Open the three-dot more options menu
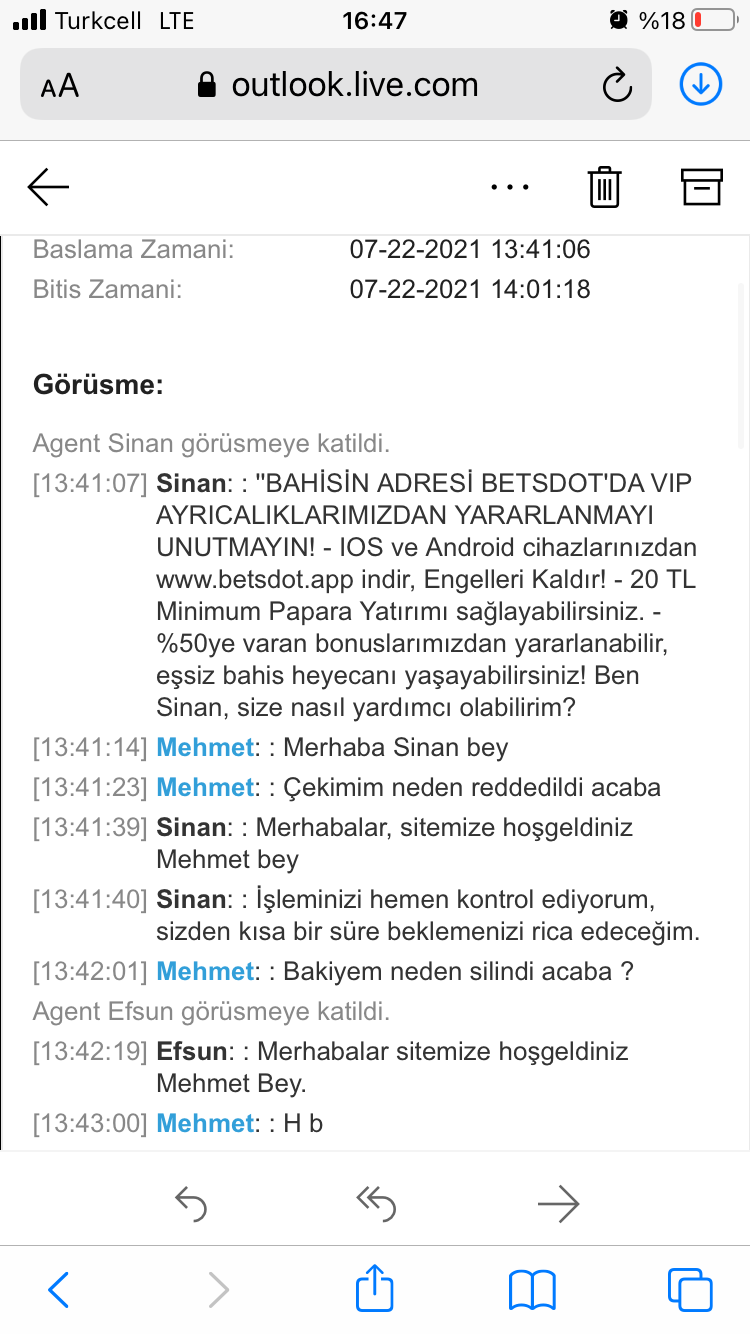Viewport: 750px width, 1334px height. pos(510,187)
